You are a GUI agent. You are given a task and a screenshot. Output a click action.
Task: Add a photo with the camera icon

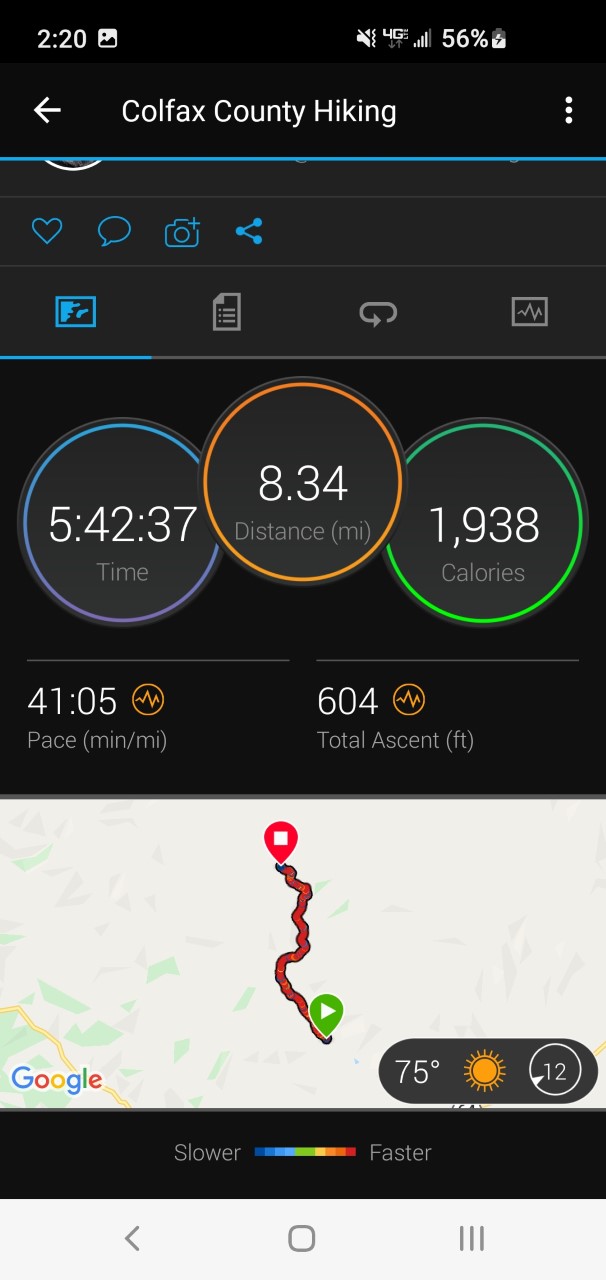(x=182, y=232)
